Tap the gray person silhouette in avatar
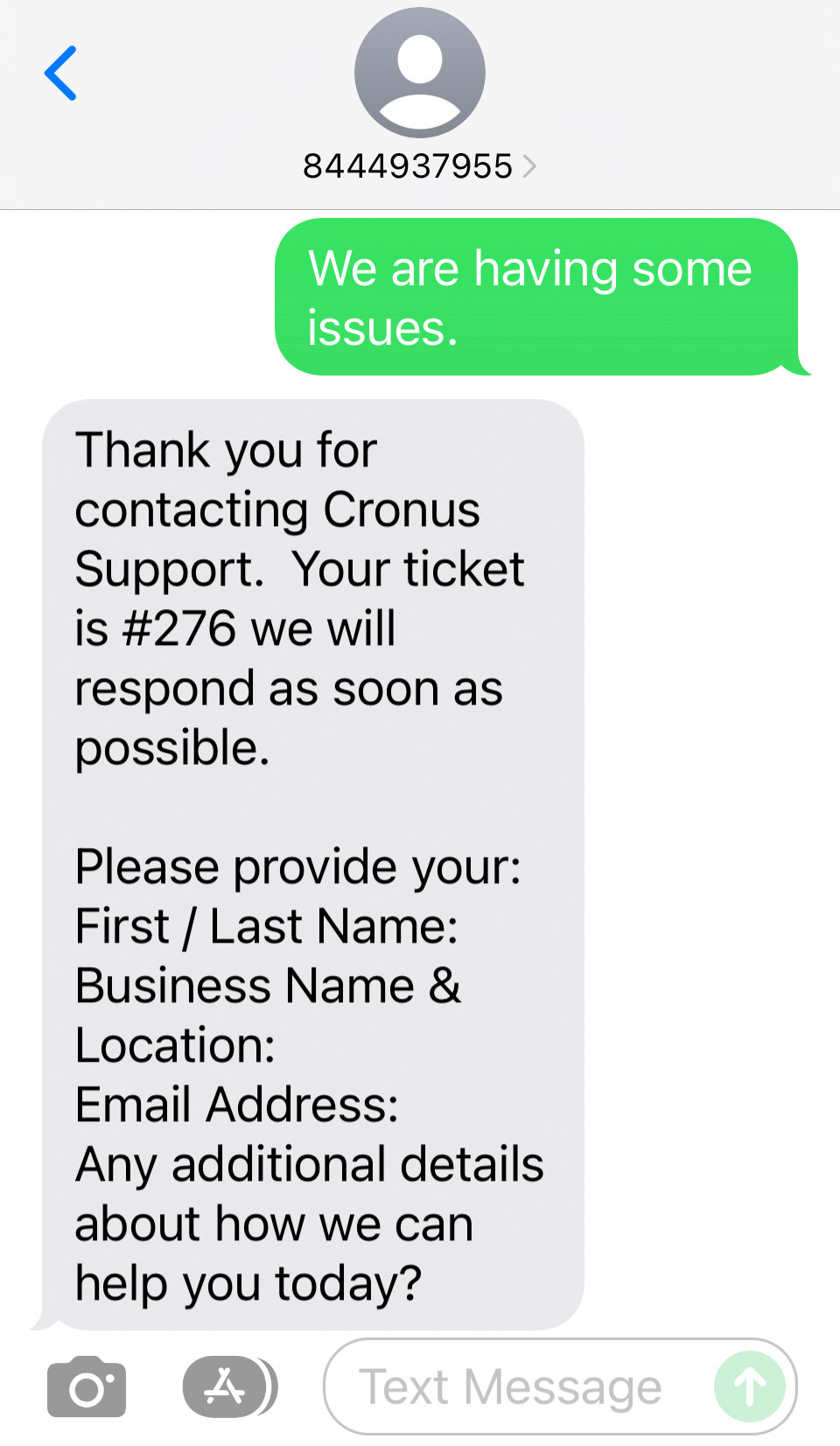This screenshot has height=1446, width=840. click(420, 73)
